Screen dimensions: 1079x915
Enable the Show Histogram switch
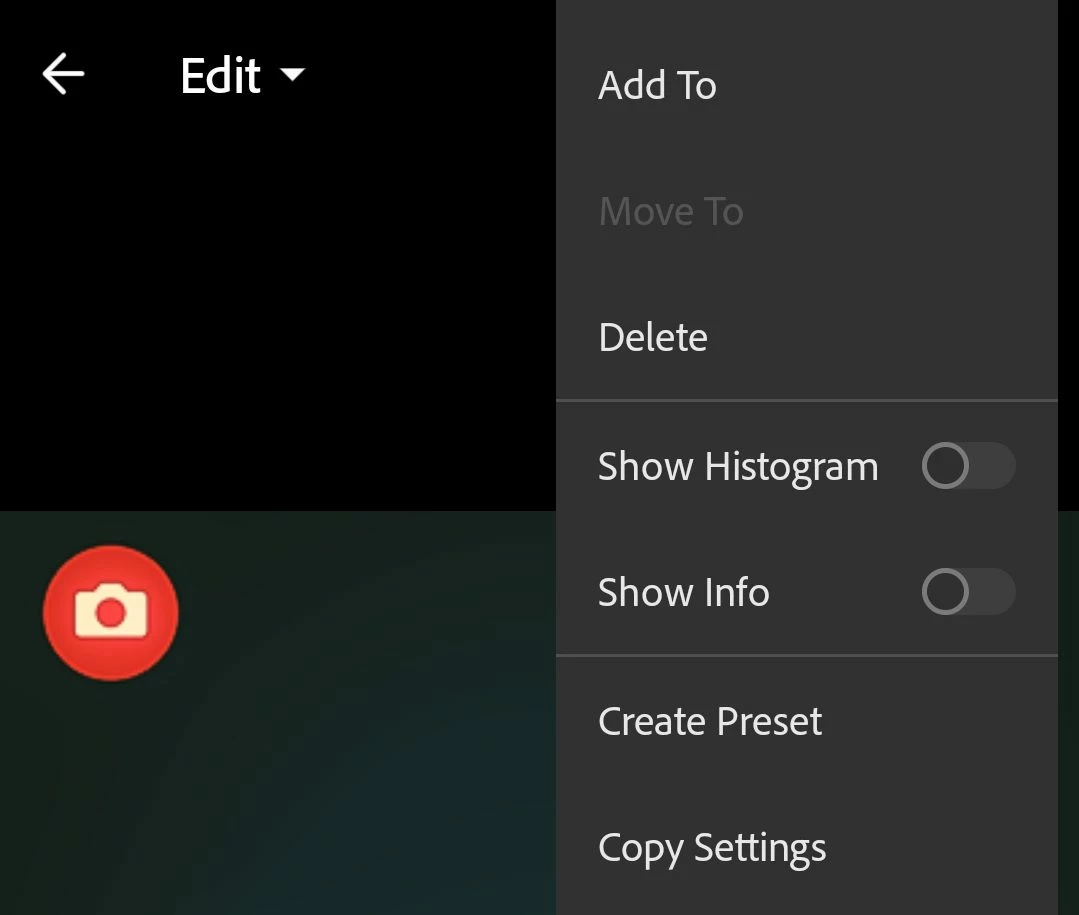click(967, 466)
